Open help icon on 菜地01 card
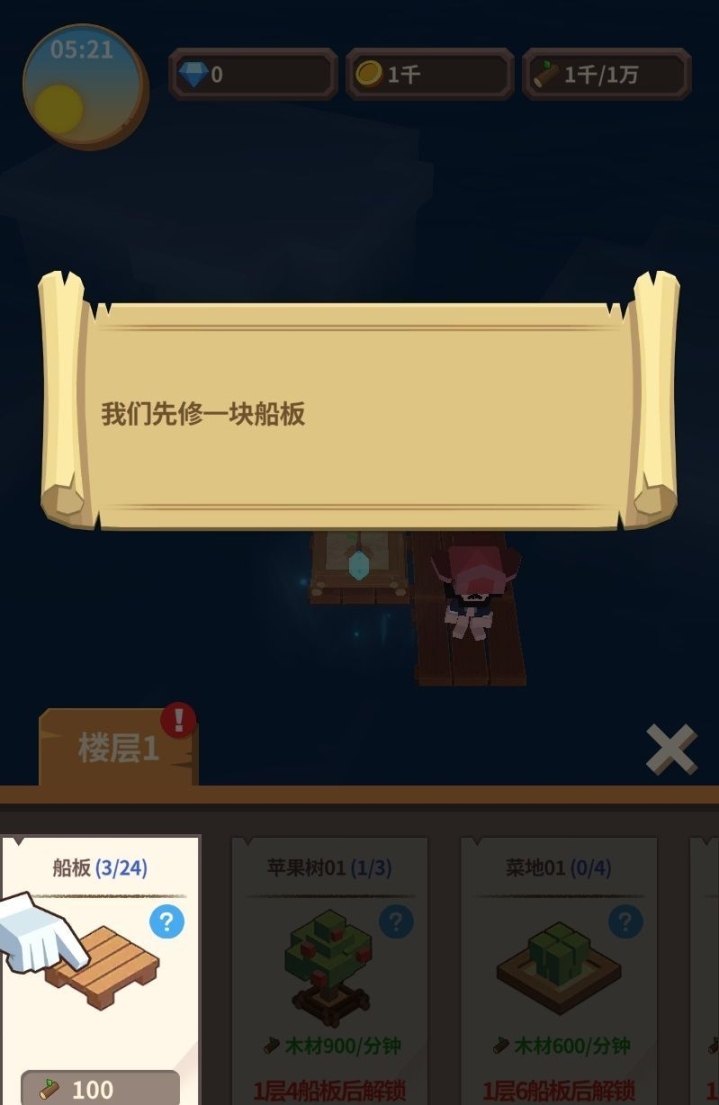 pos(625,922)
